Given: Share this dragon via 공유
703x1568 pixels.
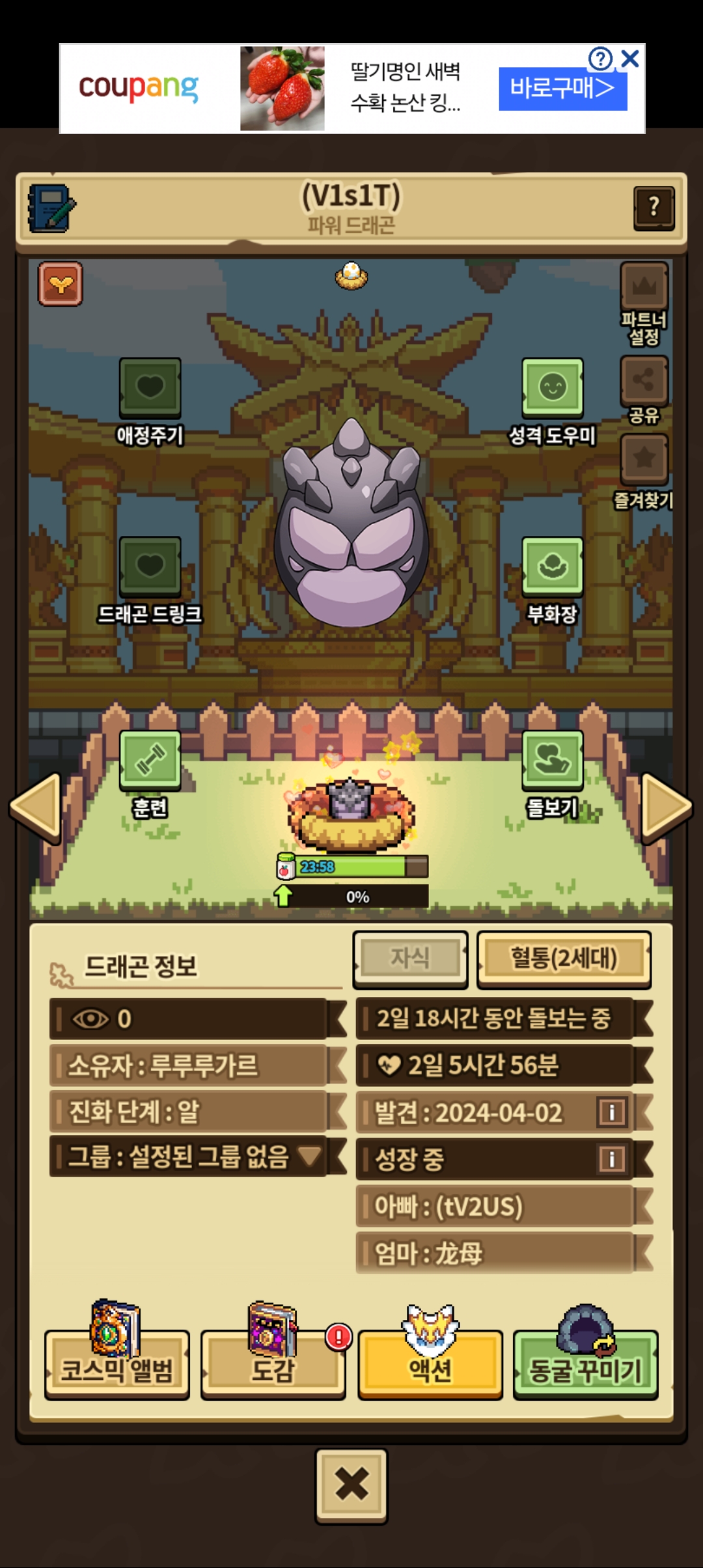Looking at the screenshot, I should pyautogui.click(x=644, y=382).
